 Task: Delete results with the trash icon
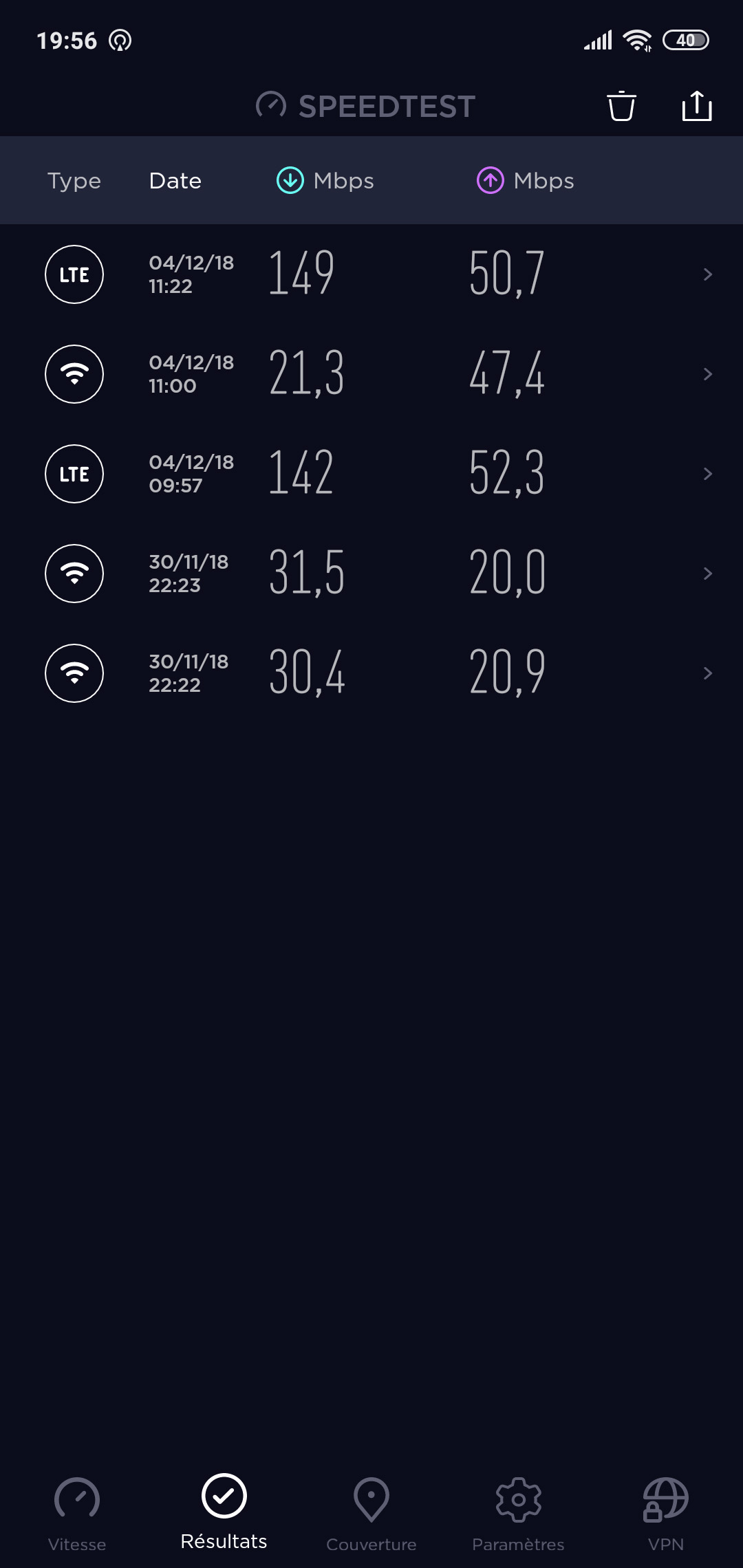click(621, 107)
